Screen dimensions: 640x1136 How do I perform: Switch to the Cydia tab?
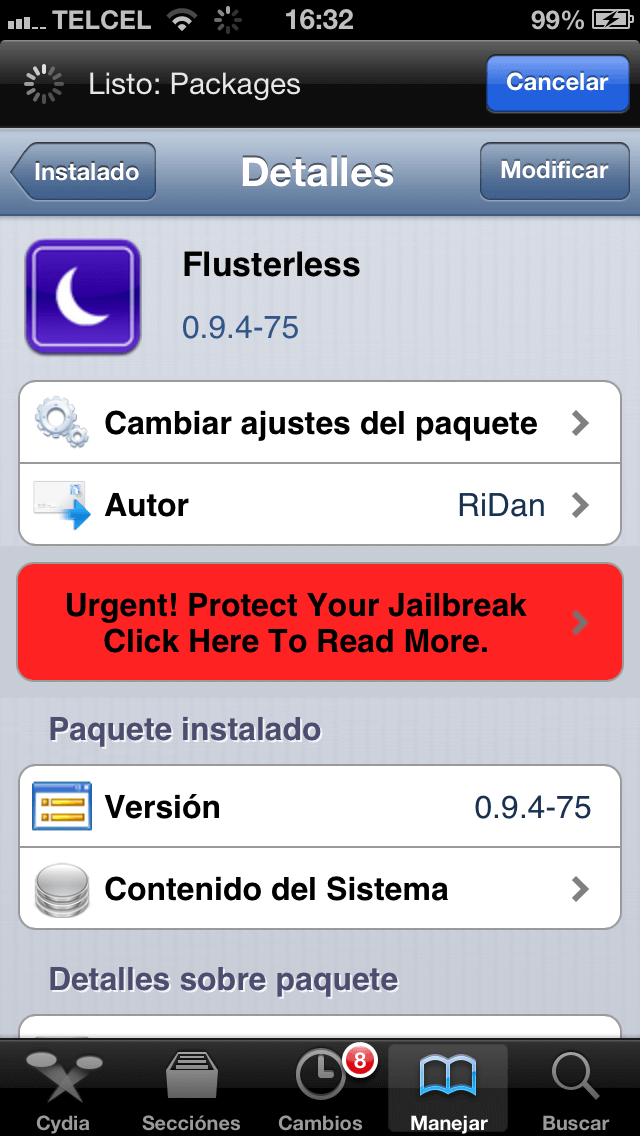click(63, 1090)
